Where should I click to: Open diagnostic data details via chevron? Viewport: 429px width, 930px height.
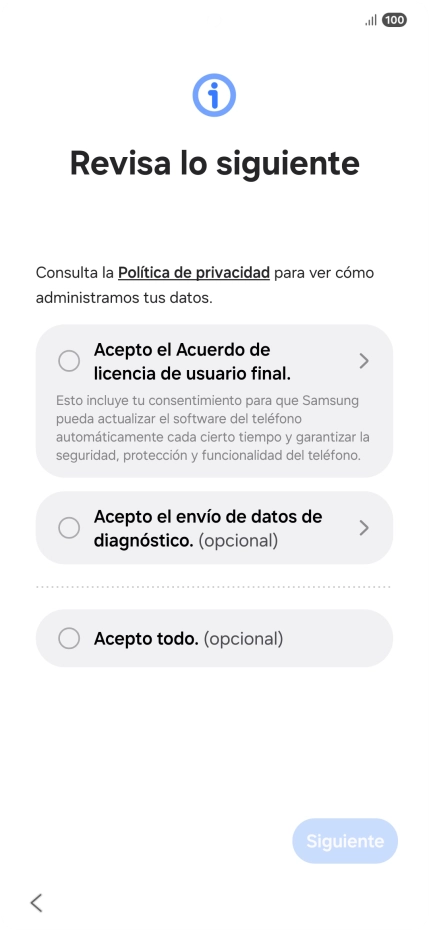(364, 527)
